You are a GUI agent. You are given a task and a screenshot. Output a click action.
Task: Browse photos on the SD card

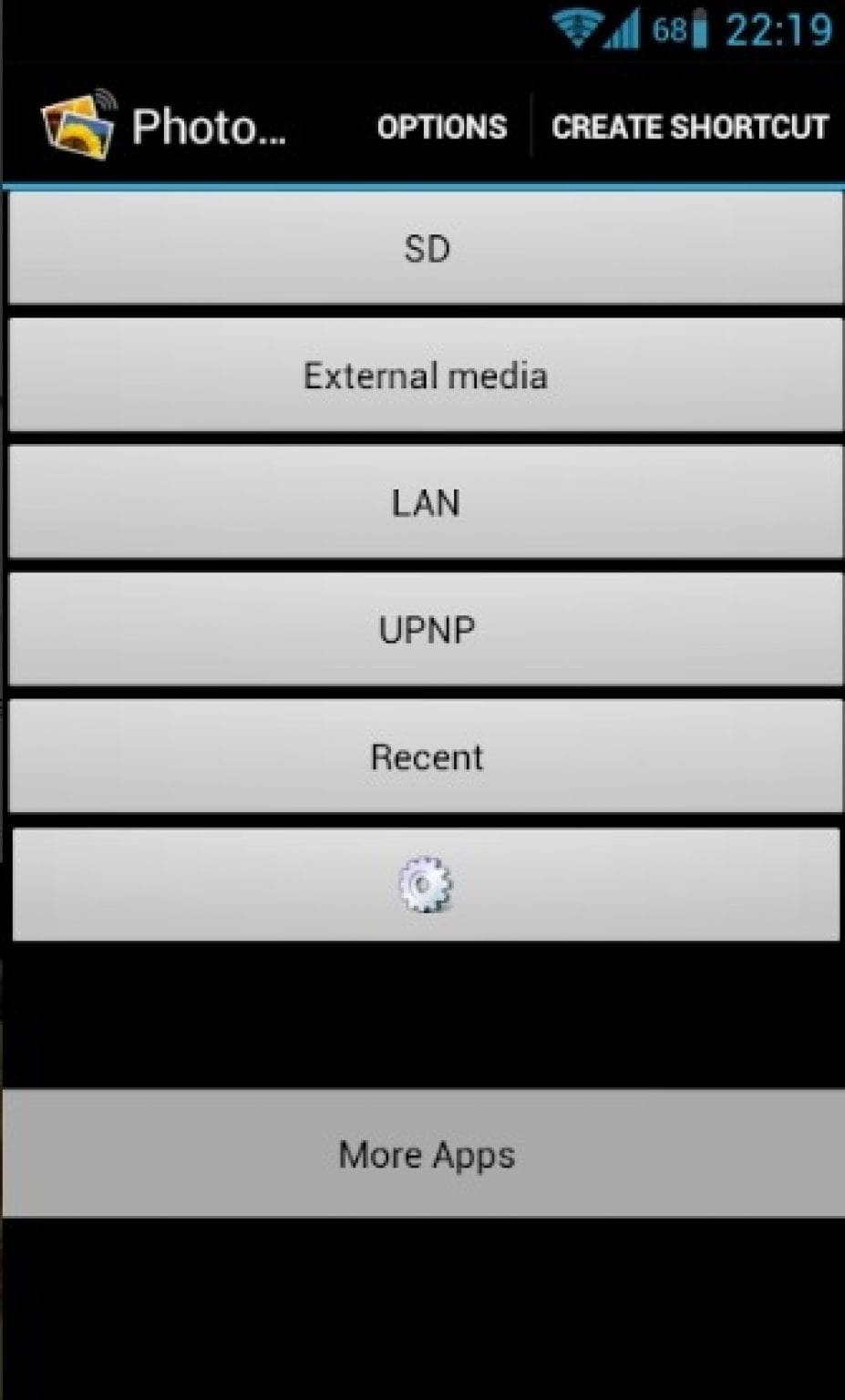pos(425,247)
